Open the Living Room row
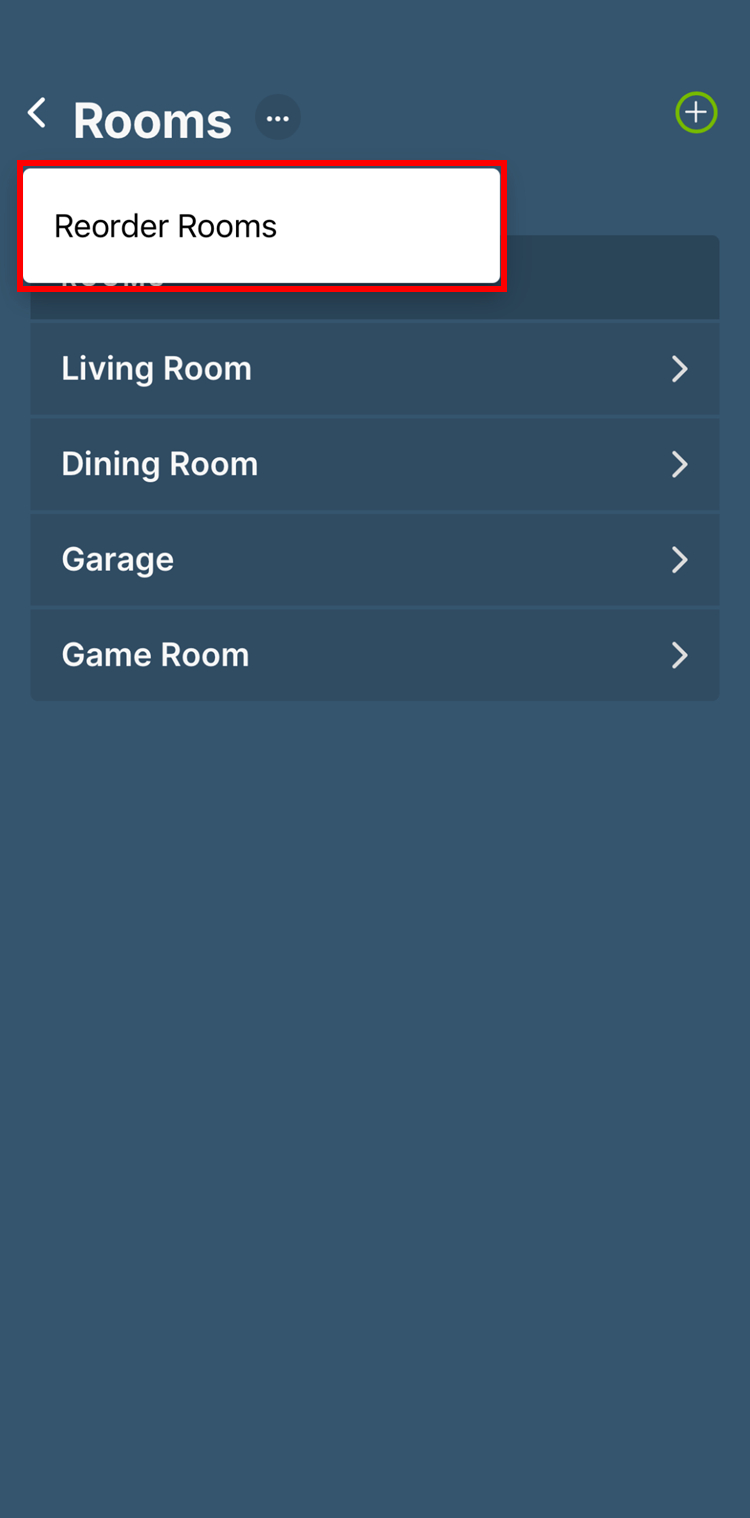 tap(375, 369)
